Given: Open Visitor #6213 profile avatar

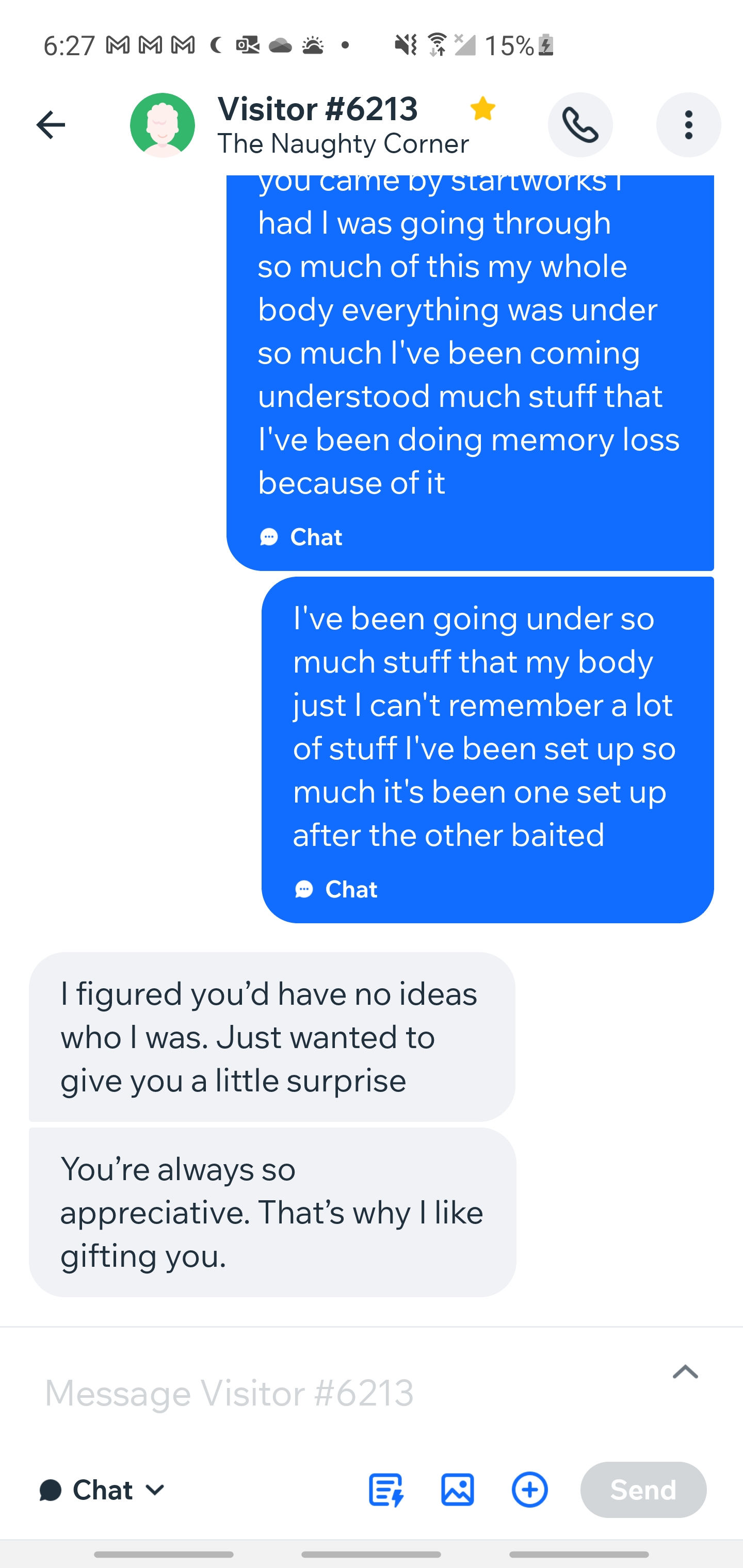Looking at the screenshot, I should [162, 125].
